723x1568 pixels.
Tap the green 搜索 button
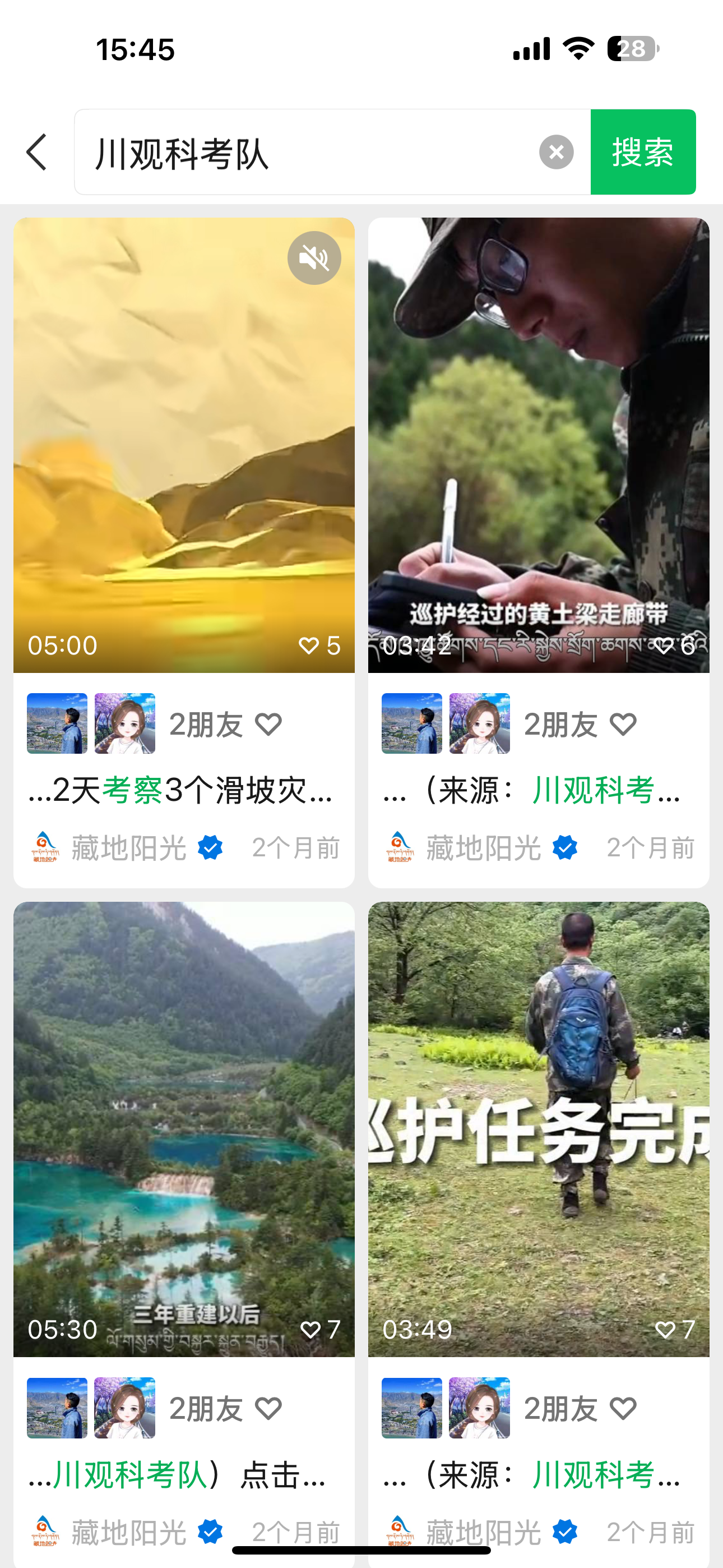click(x=643, y=152)
